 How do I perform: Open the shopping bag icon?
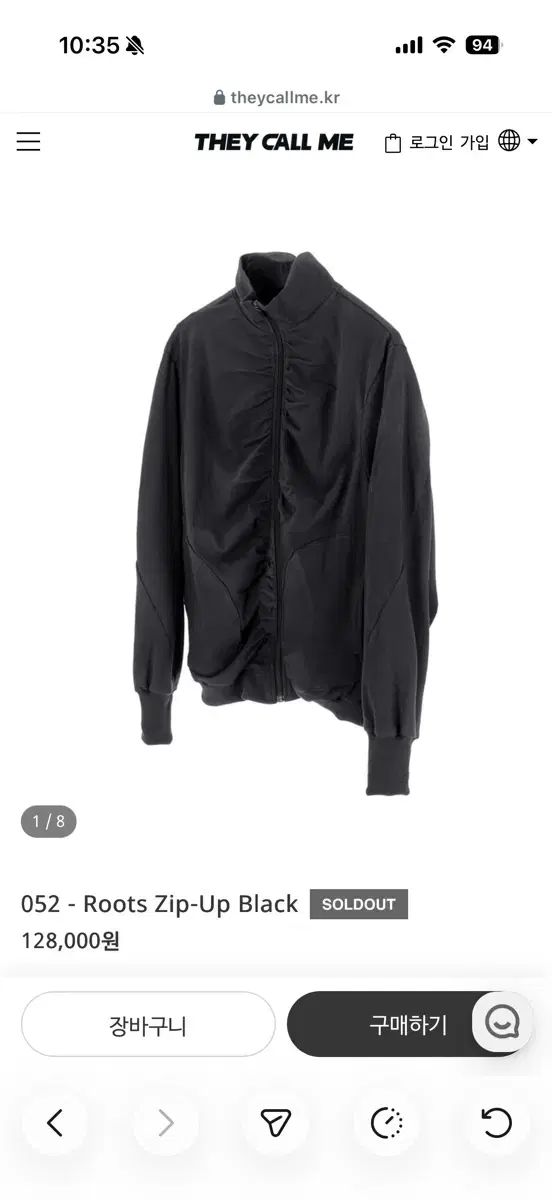point(393,143)
